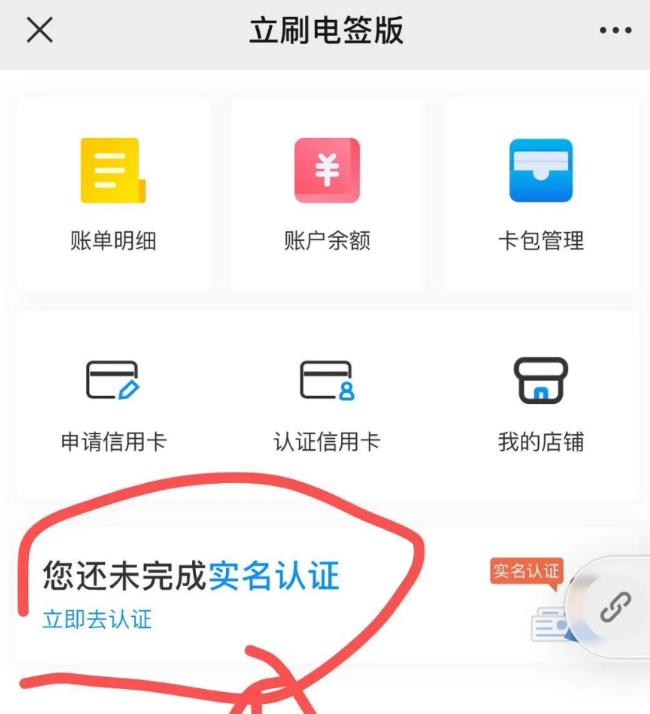The width and height of the screenshot is (650, 714).
Task: Tap the 立即去认证 link
Action: click(97, 619)
